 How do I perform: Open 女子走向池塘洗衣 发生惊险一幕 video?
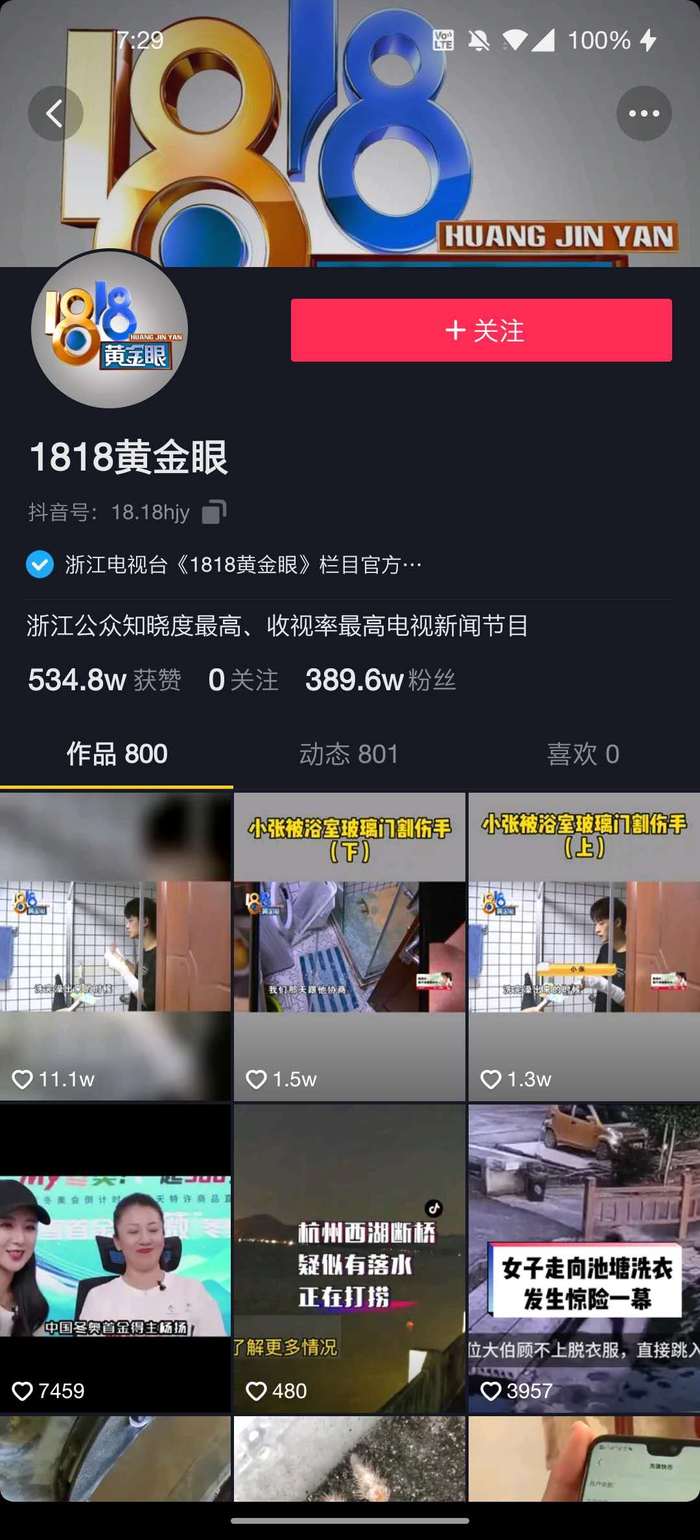click(584, 1257)
